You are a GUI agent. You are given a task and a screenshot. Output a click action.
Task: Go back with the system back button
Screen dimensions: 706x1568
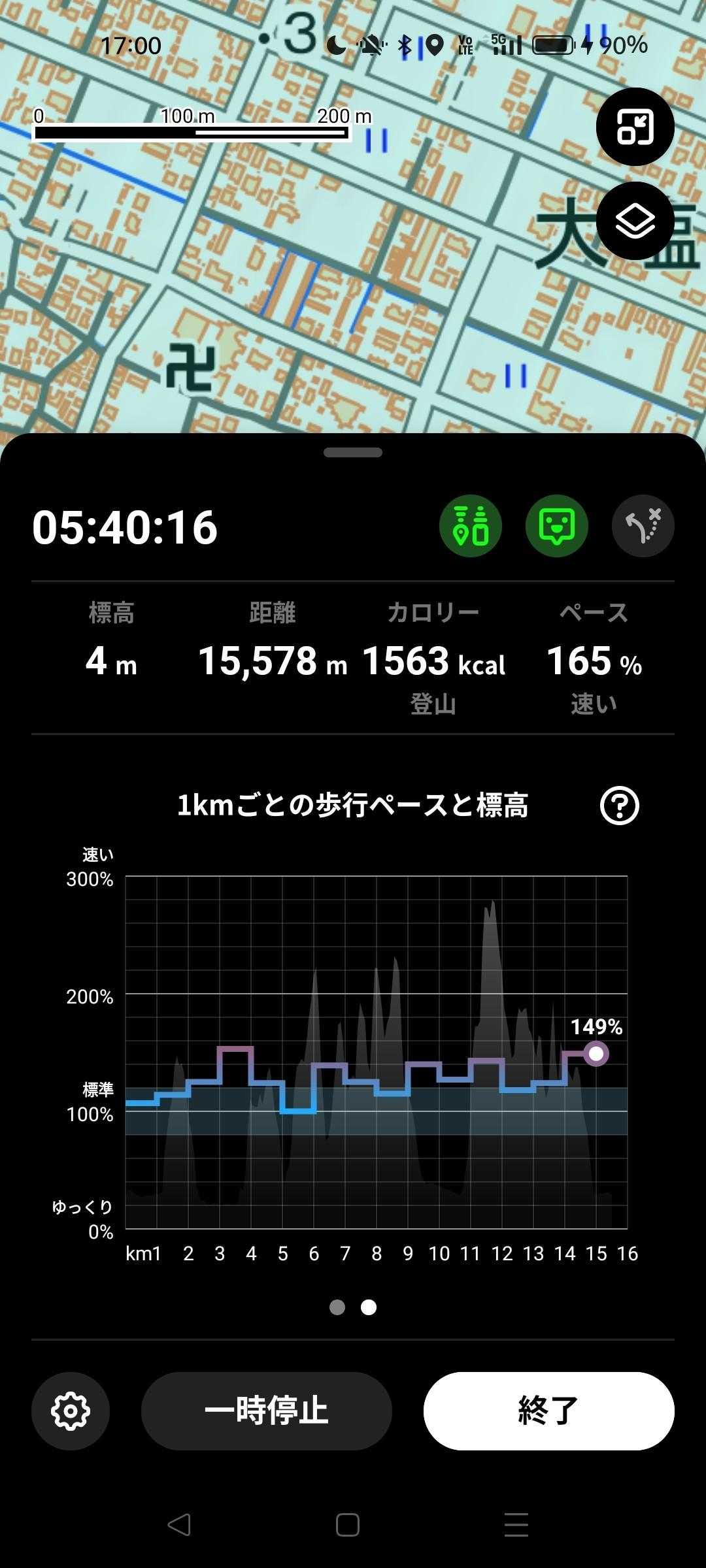[x=179, y=1525]
